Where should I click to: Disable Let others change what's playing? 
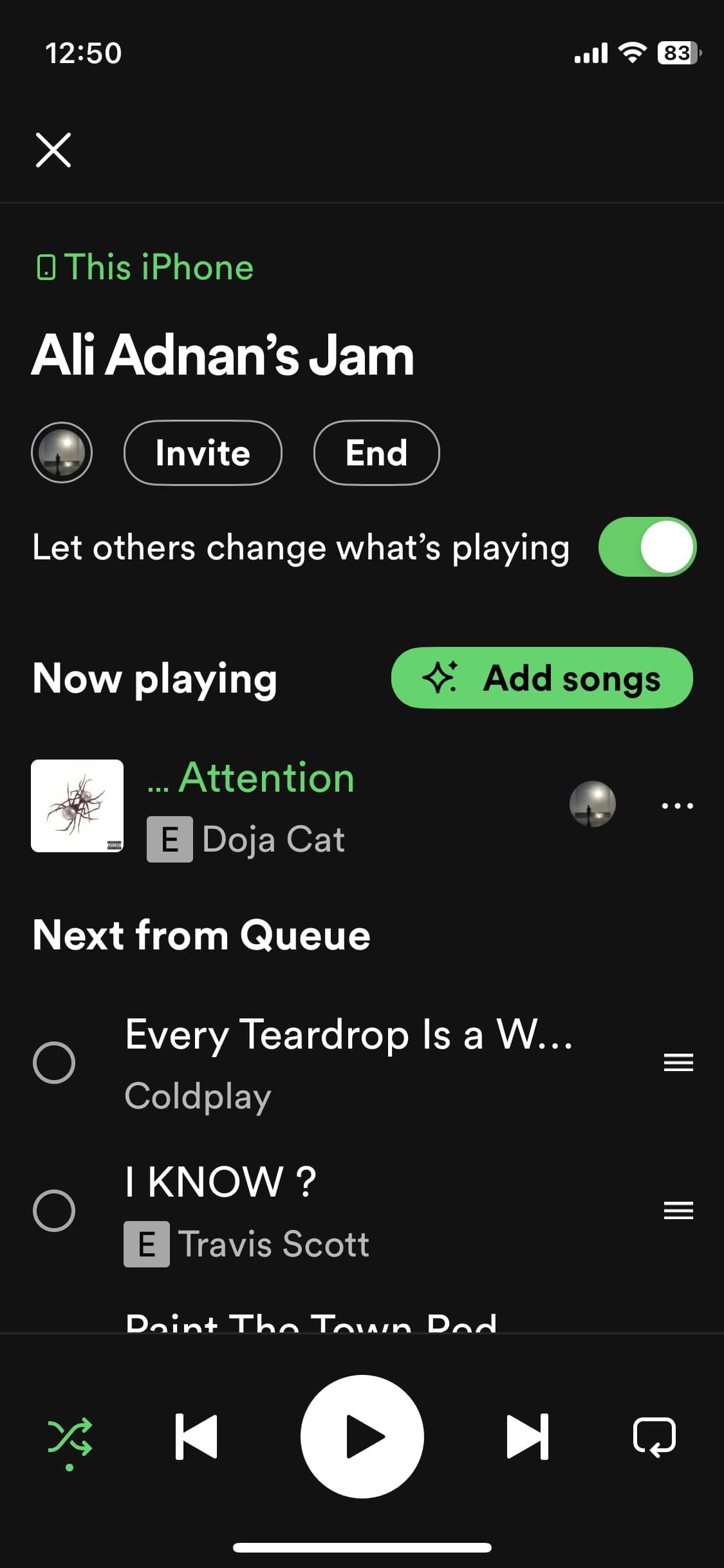pos(647,546)
